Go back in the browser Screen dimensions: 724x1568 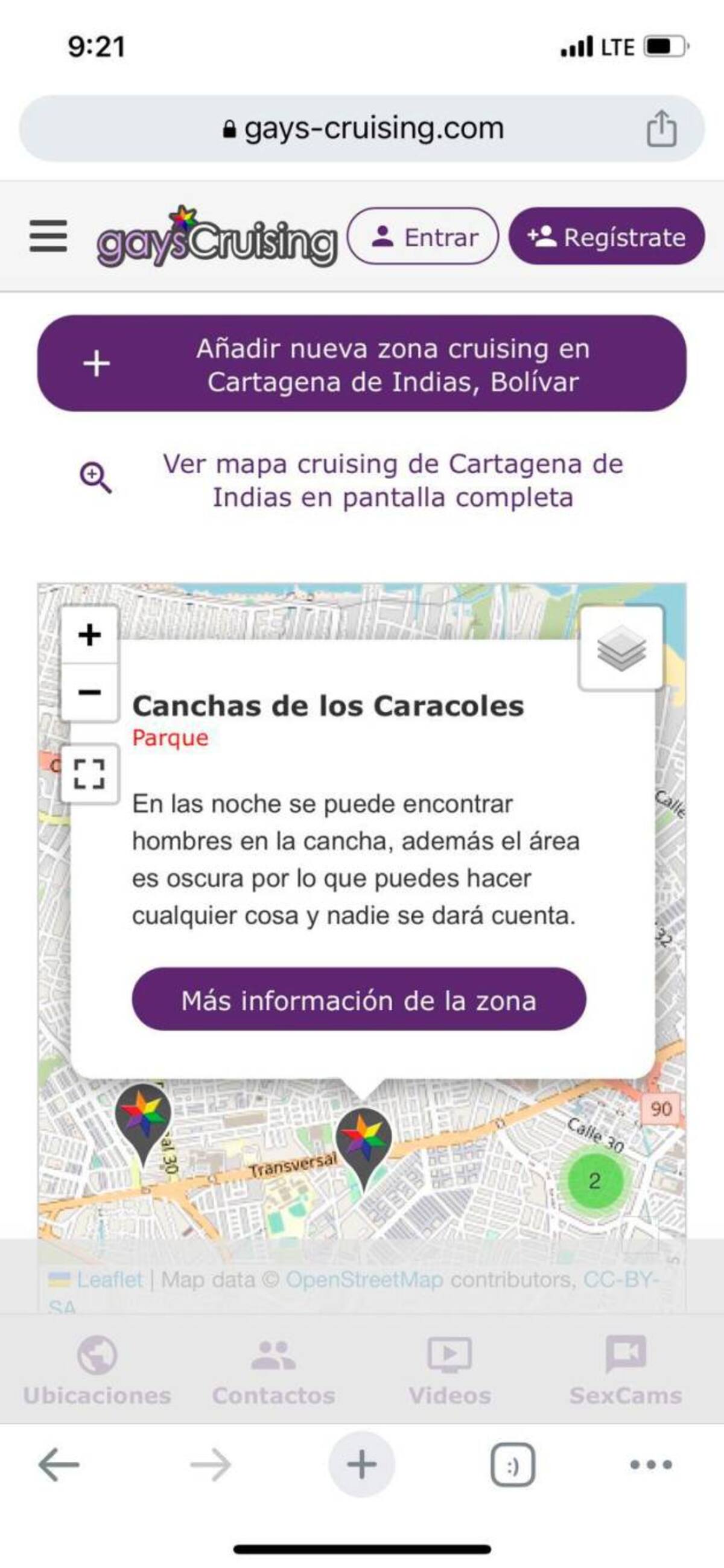(59, 1465)
